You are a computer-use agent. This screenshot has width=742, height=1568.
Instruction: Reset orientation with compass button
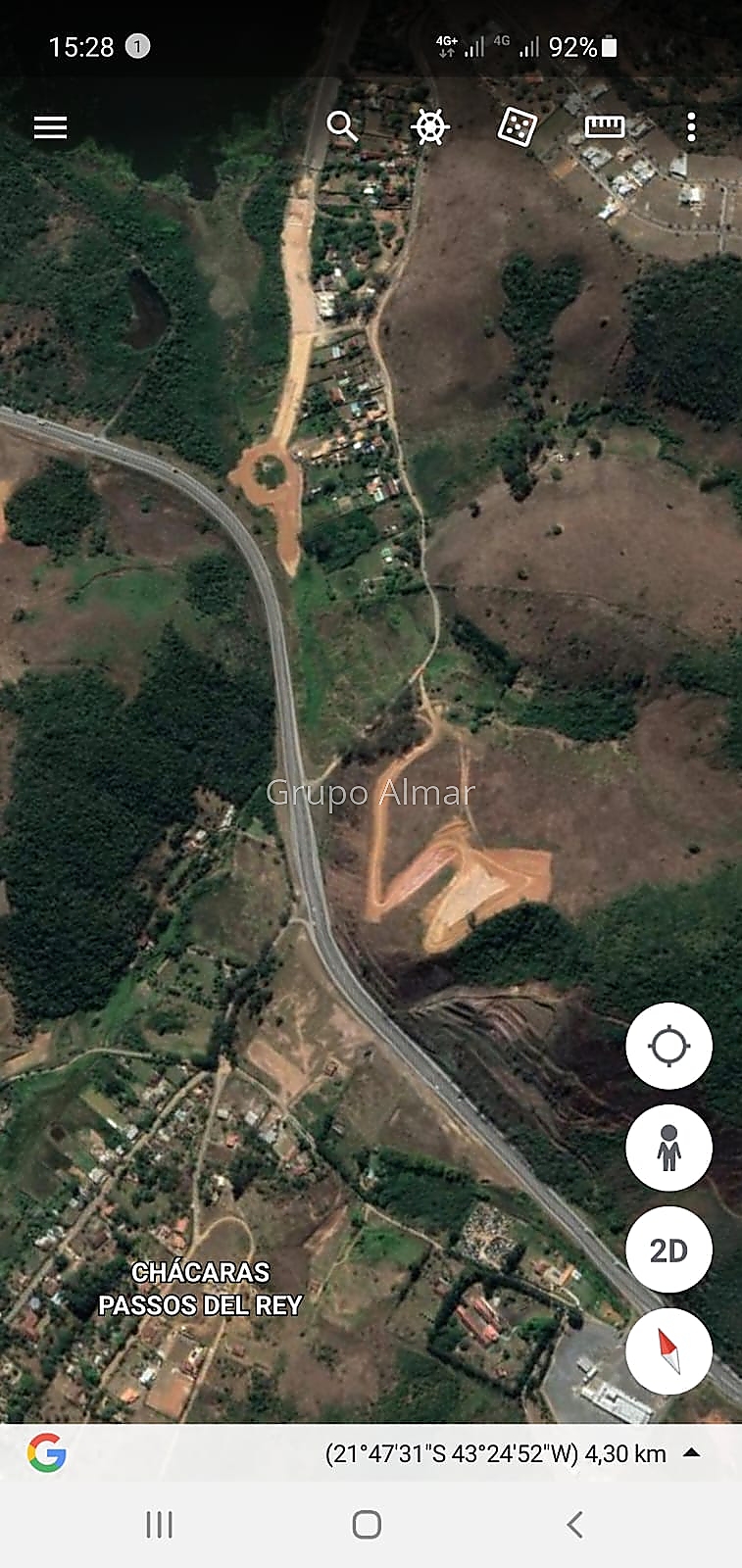[668, 1351]
